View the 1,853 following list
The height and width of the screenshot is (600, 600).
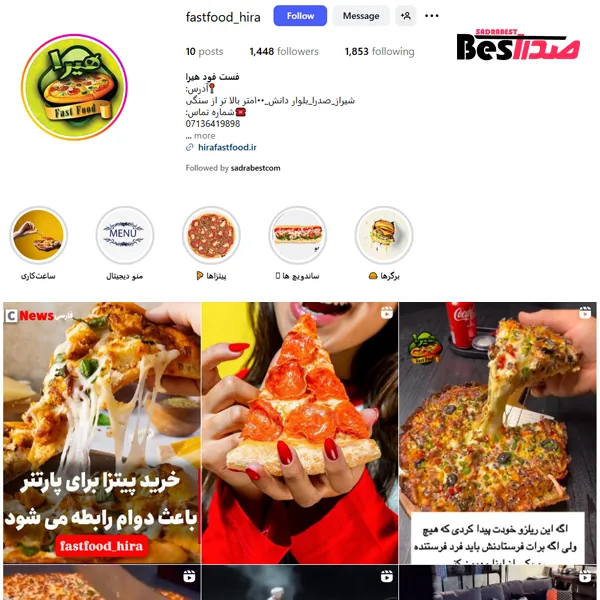click(379, 51)
